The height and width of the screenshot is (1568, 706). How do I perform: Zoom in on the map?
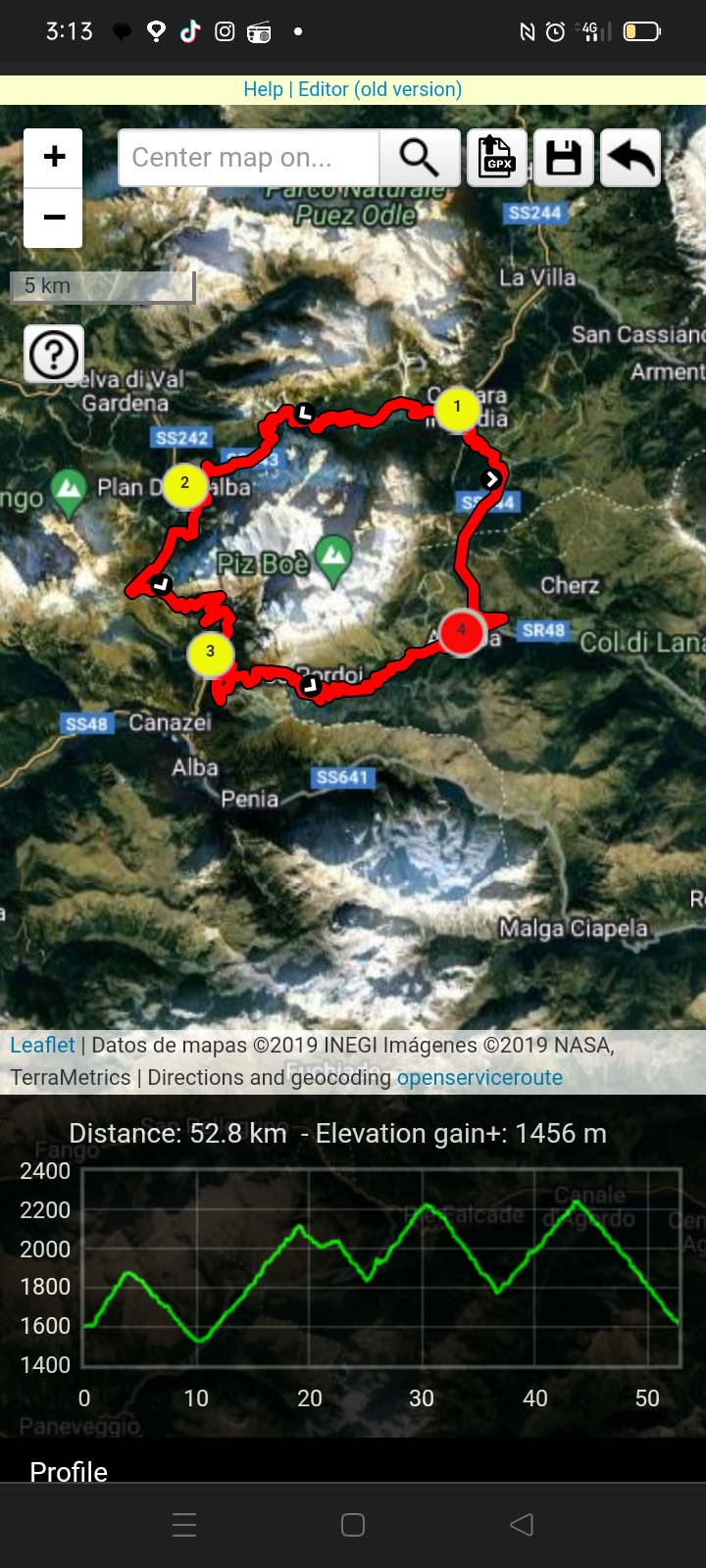point(54,157)
